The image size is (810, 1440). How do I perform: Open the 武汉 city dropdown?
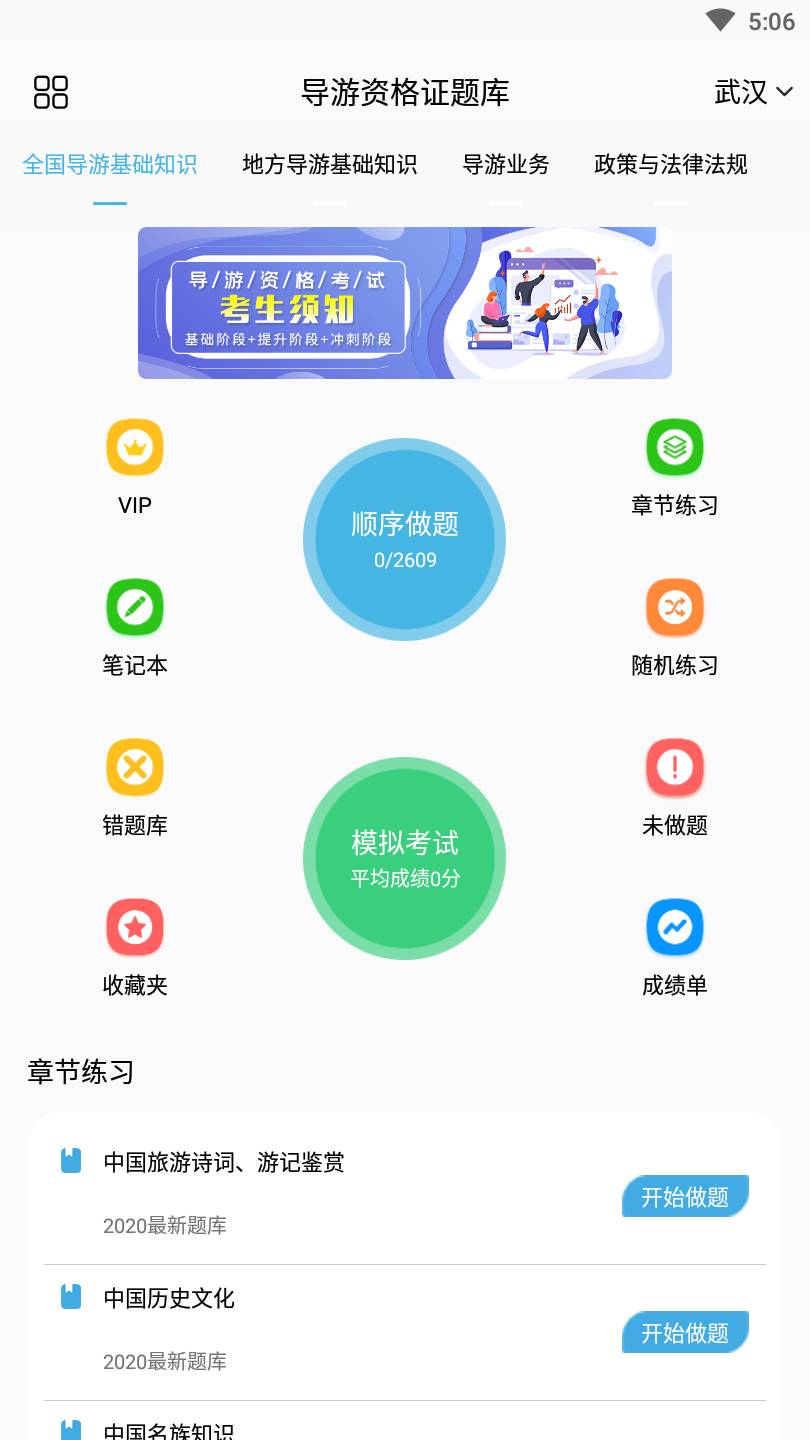(x=753, y=93)
